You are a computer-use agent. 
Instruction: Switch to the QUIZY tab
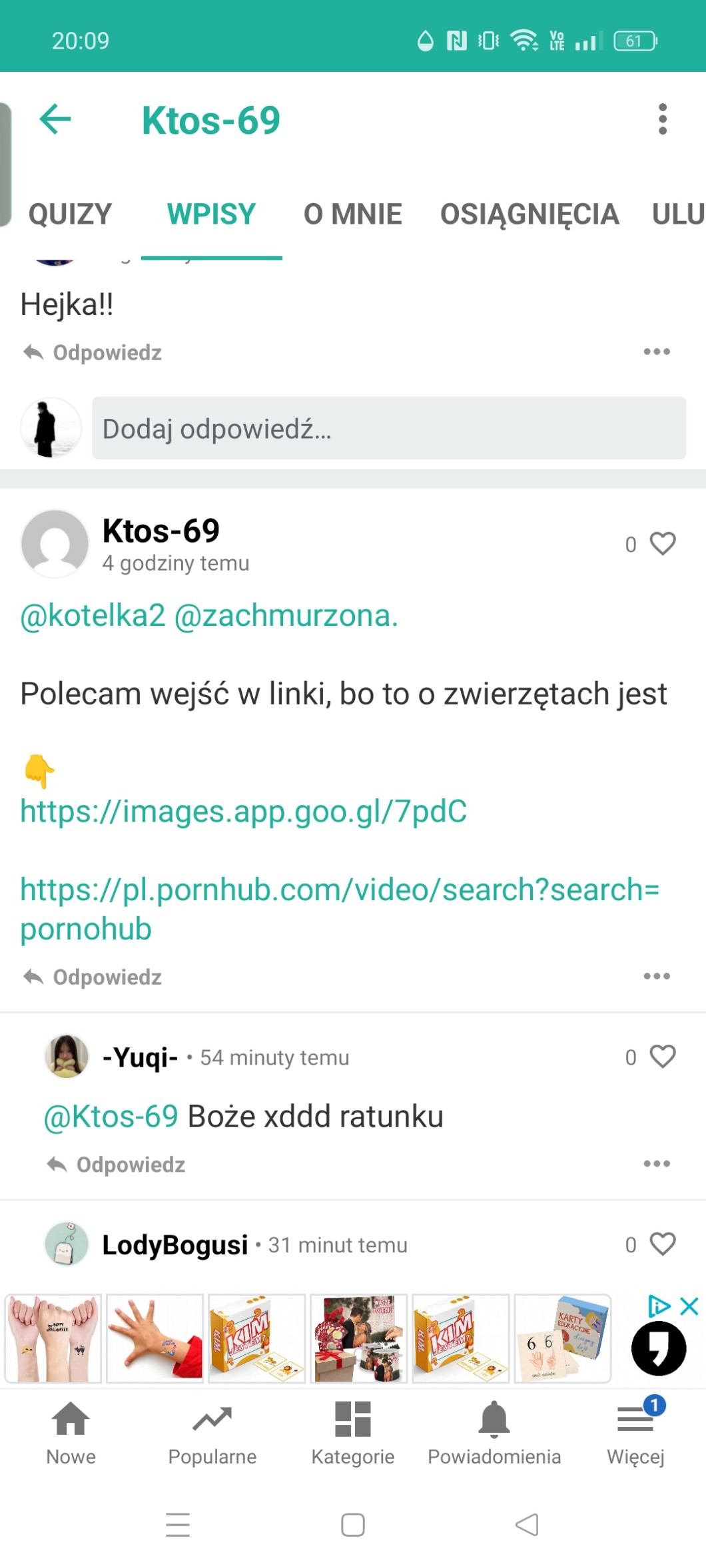[x=70, y=214]
